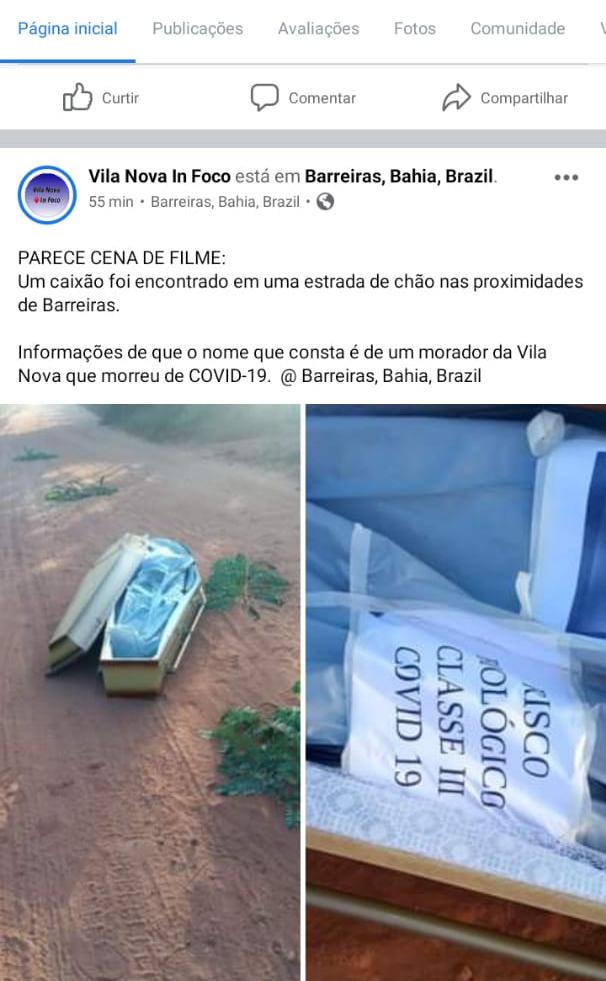View the coffin on dirt road photo

(x=150, y=690)
